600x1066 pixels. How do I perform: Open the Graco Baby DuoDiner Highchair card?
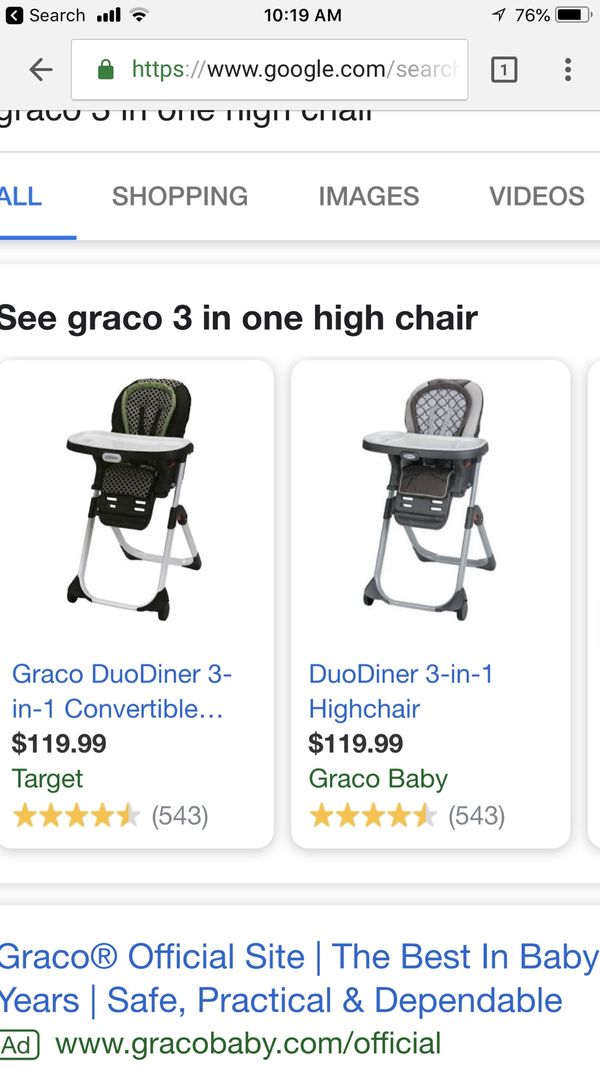pos(430,604)
